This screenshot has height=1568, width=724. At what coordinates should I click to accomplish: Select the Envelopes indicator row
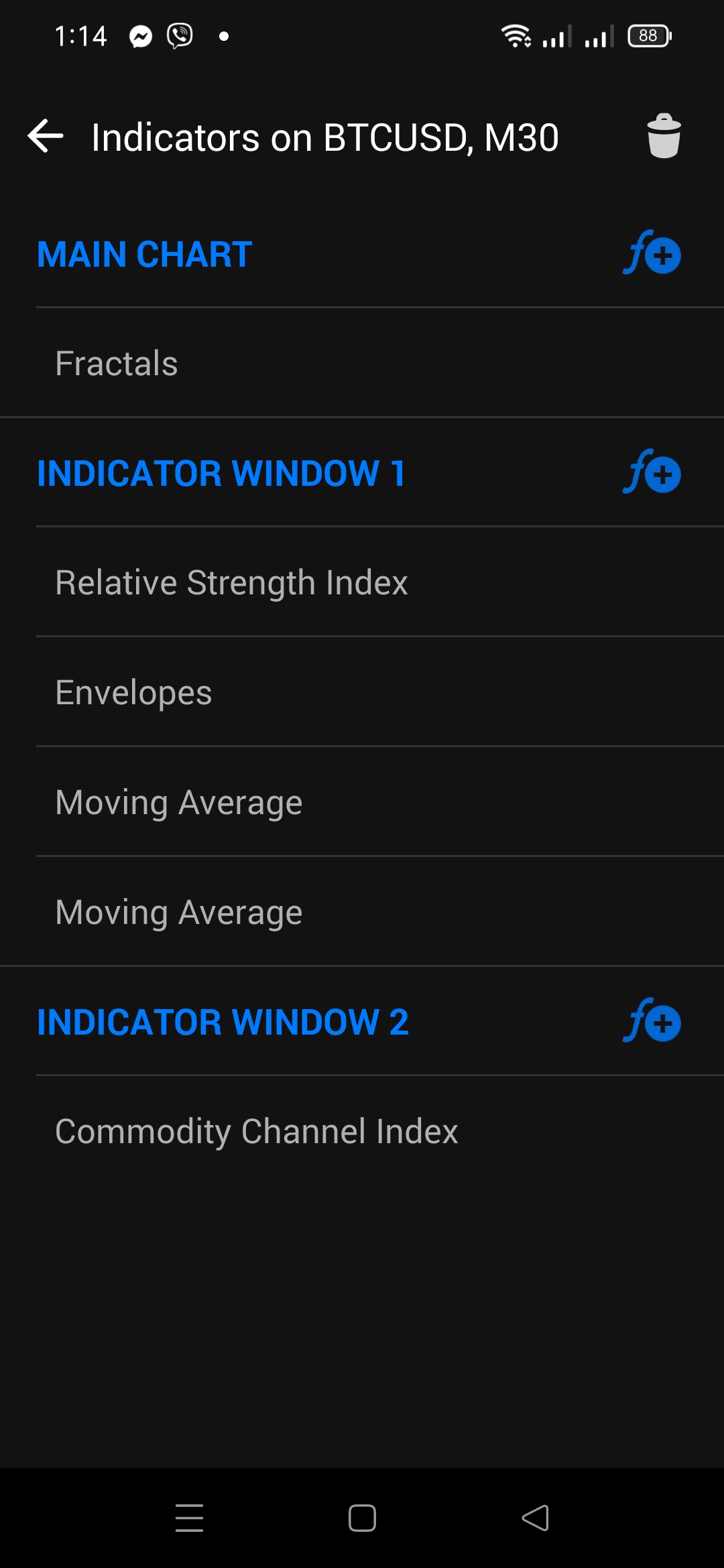point(362,692)
